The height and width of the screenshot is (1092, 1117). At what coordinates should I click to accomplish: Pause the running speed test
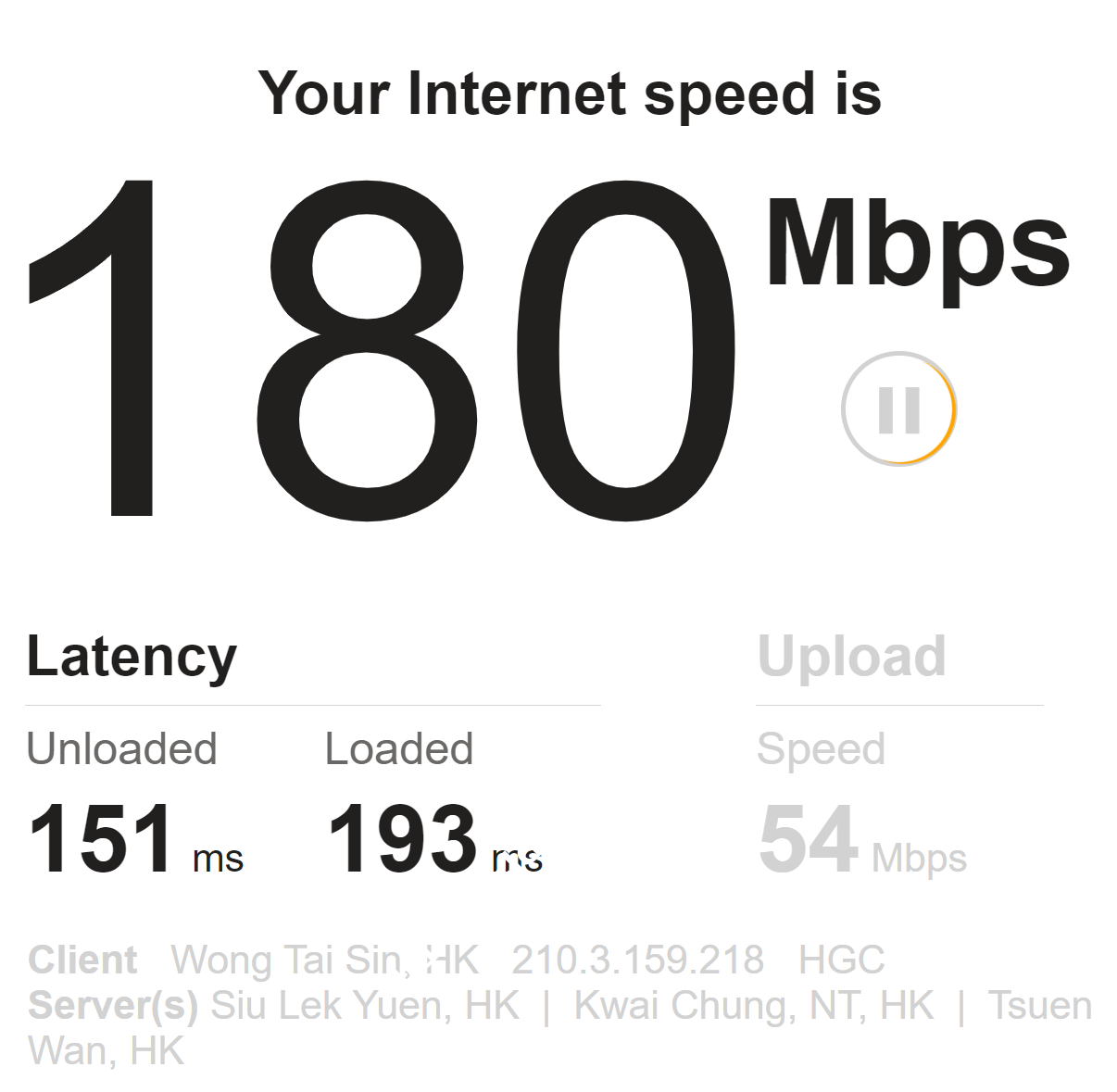(897, 408)
